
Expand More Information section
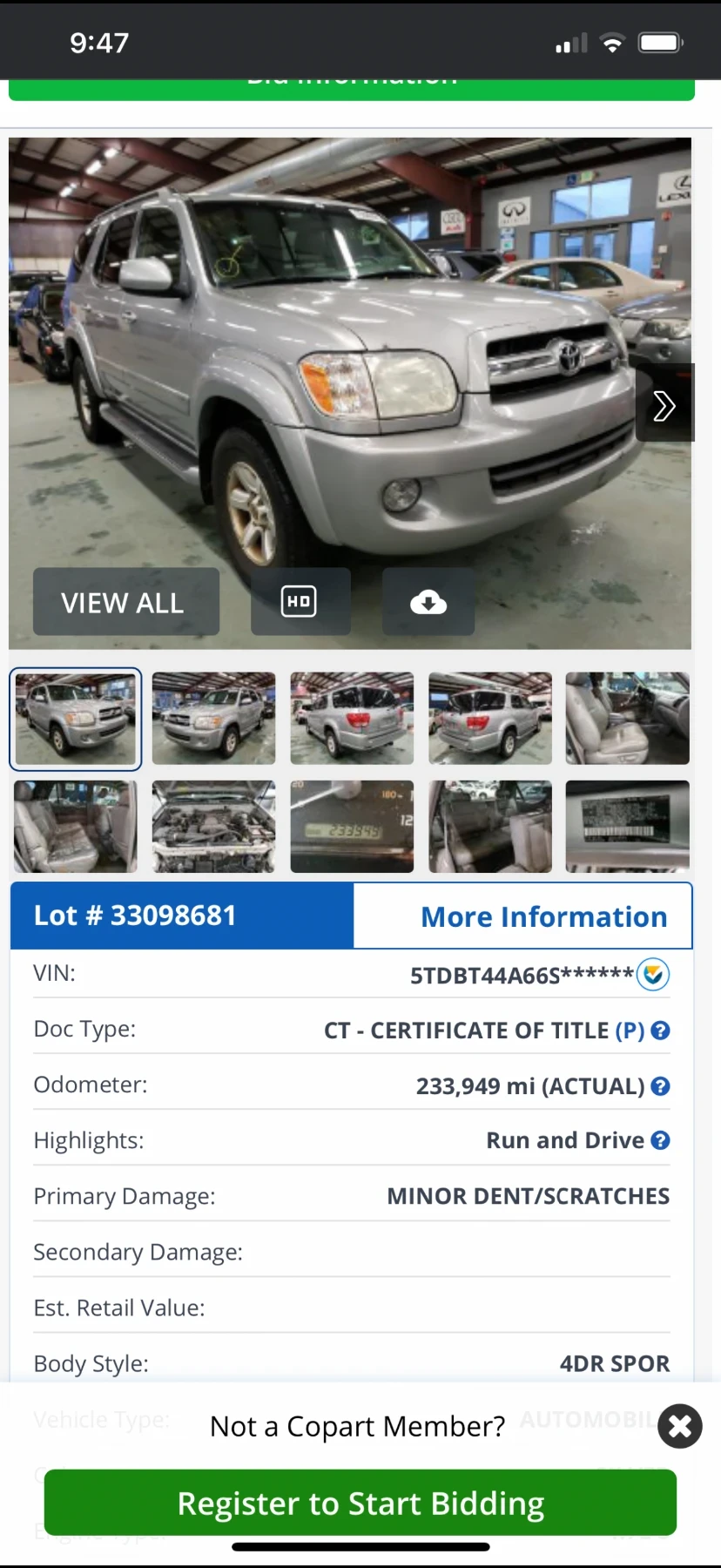tap(543, 916)
